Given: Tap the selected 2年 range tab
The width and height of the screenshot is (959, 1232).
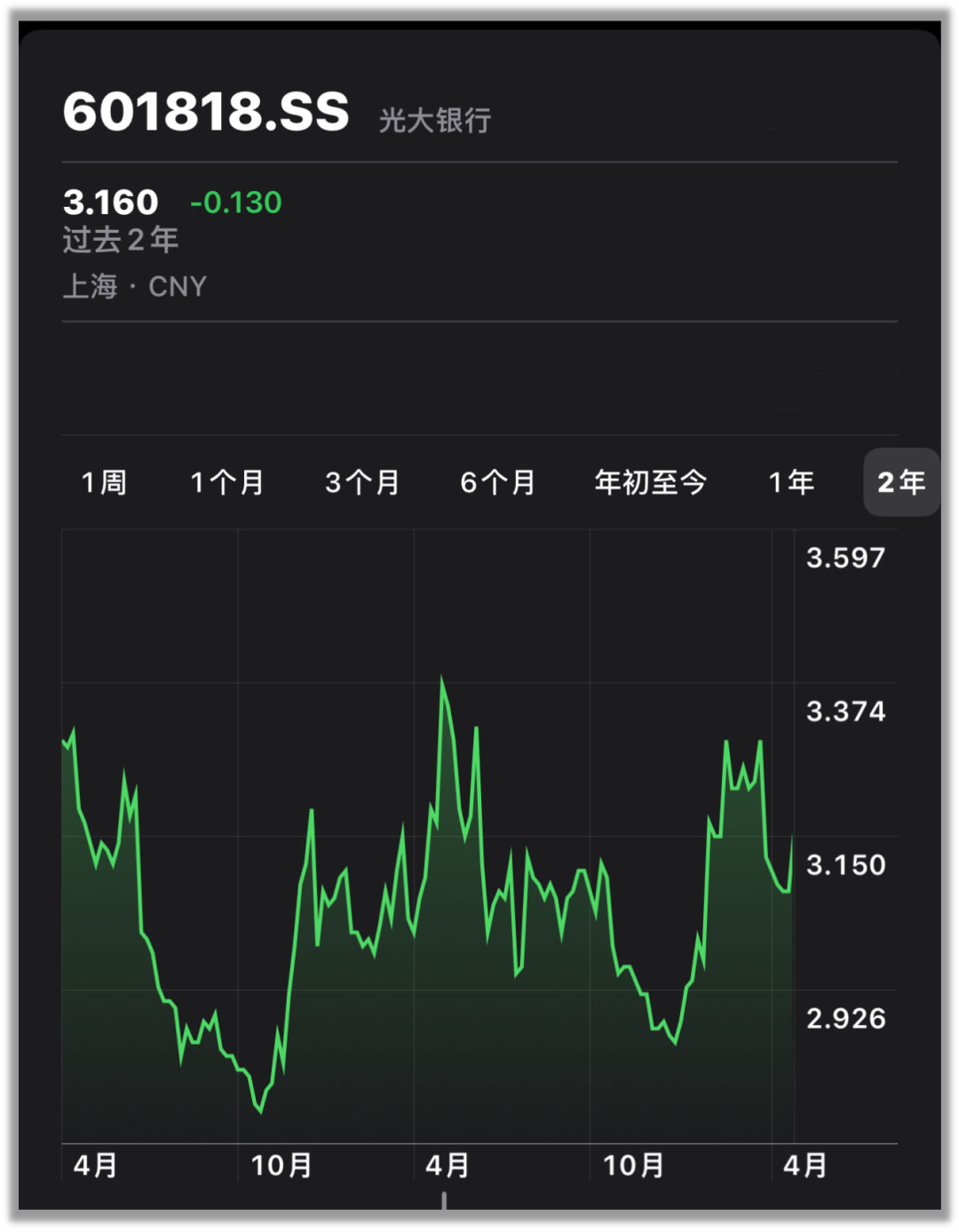Looking at the screenshot, I should [x=901, y=482].
